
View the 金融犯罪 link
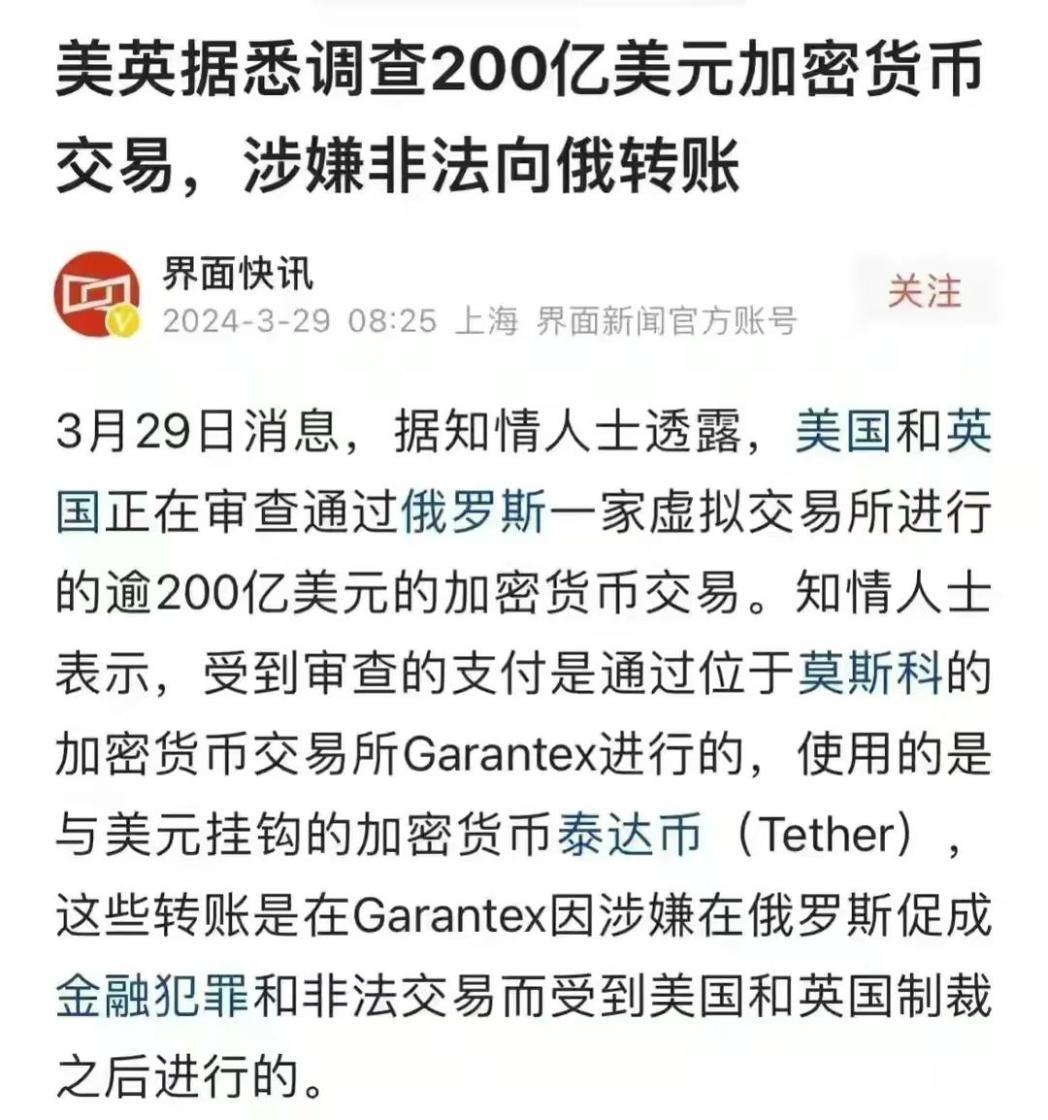[153, 997]
